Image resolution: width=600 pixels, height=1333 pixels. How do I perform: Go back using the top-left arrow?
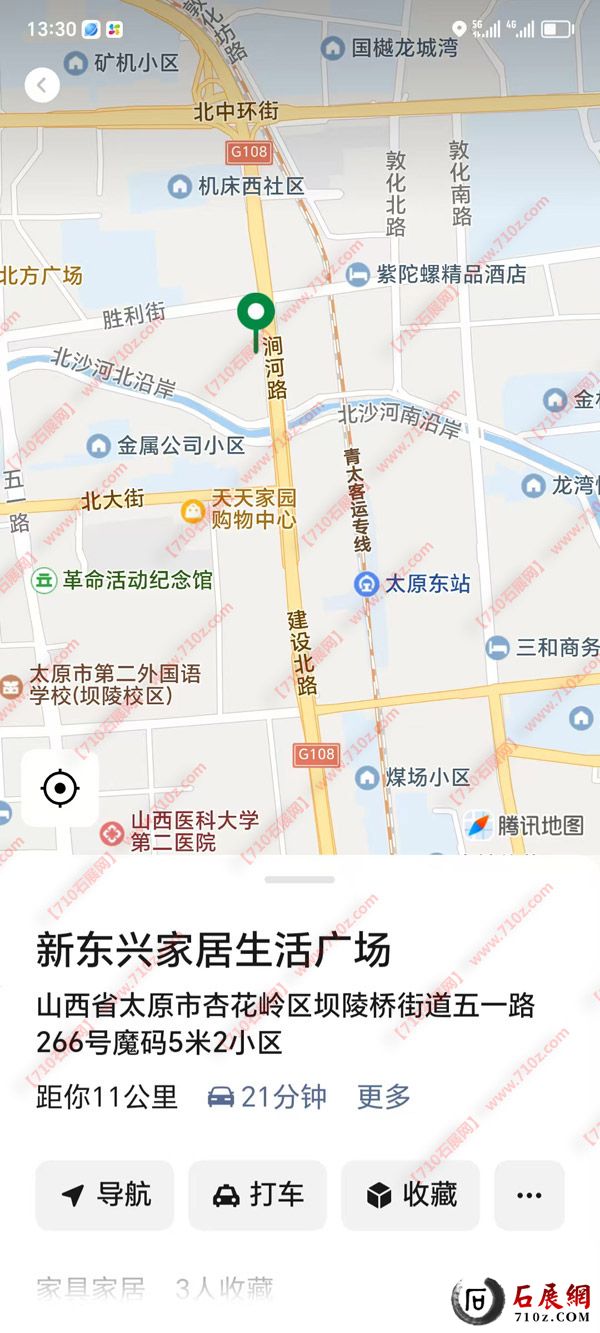coord(42,85)
